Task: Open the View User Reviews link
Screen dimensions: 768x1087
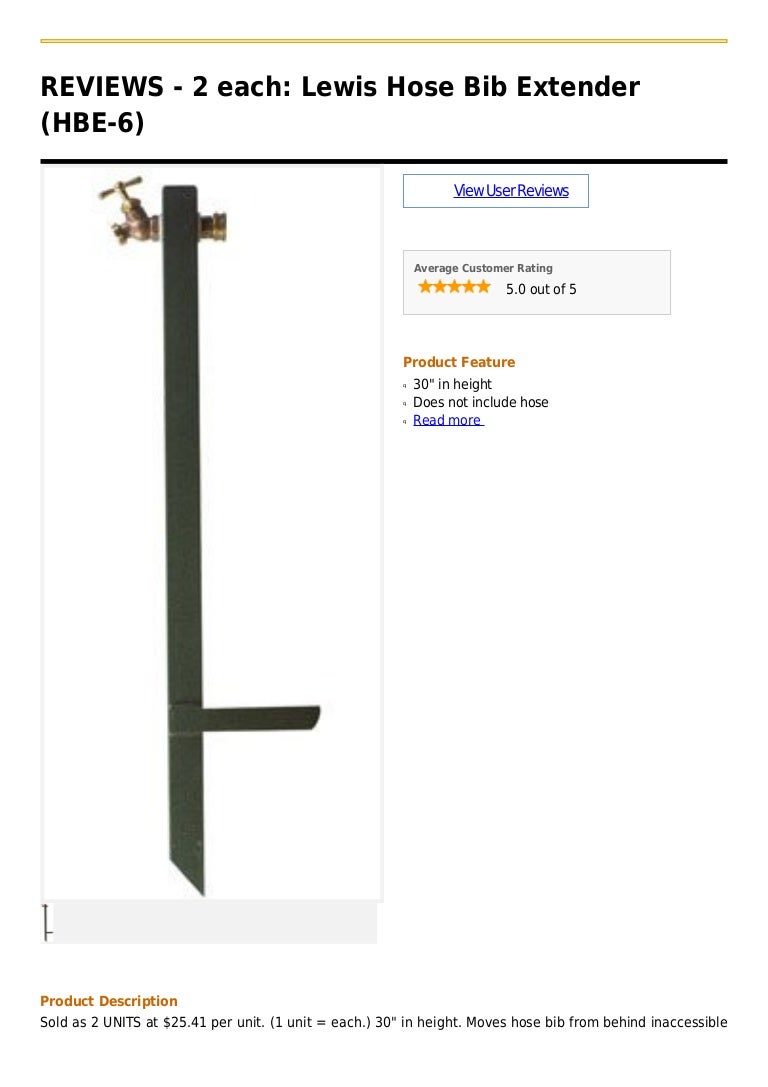Action: [x=510, y=191]
